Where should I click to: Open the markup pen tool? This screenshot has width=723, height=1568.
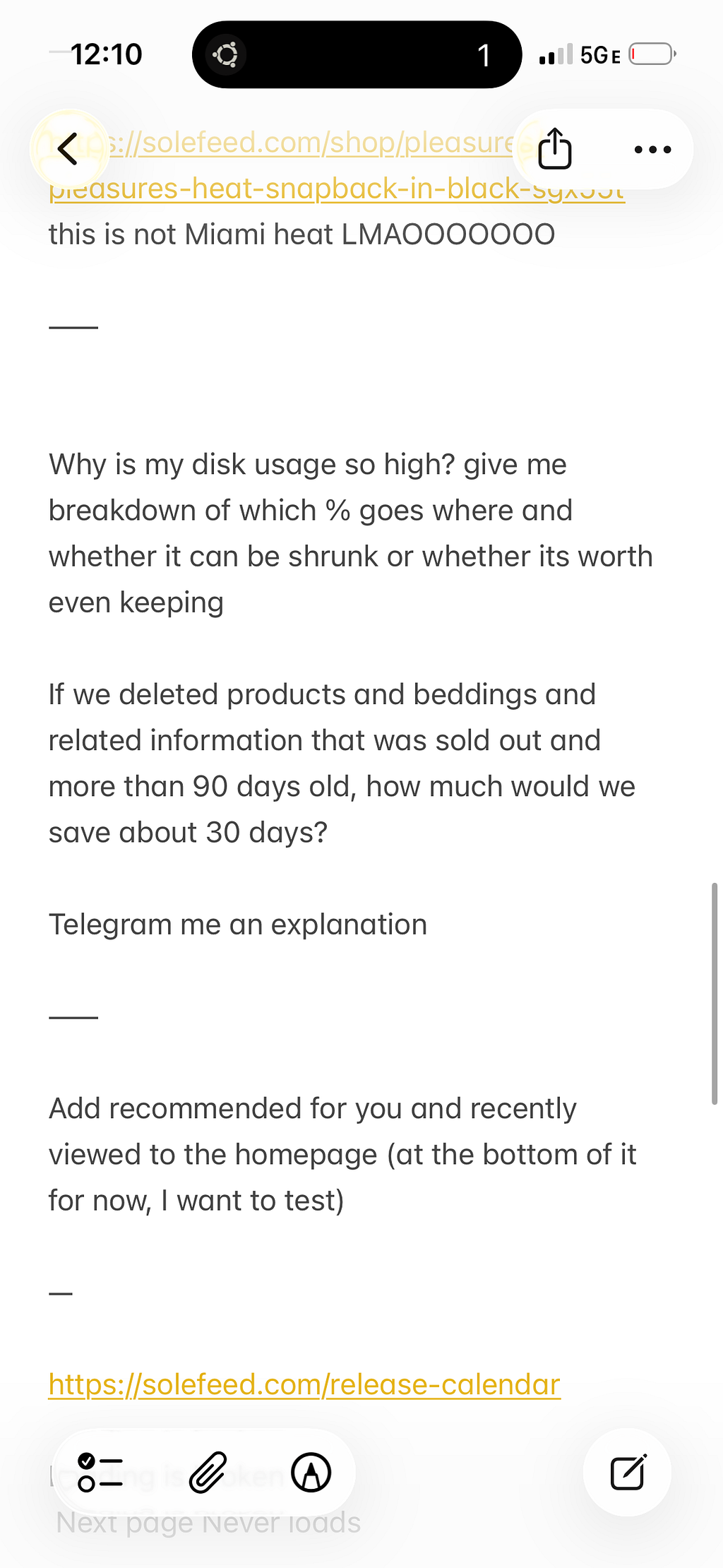311,1472
